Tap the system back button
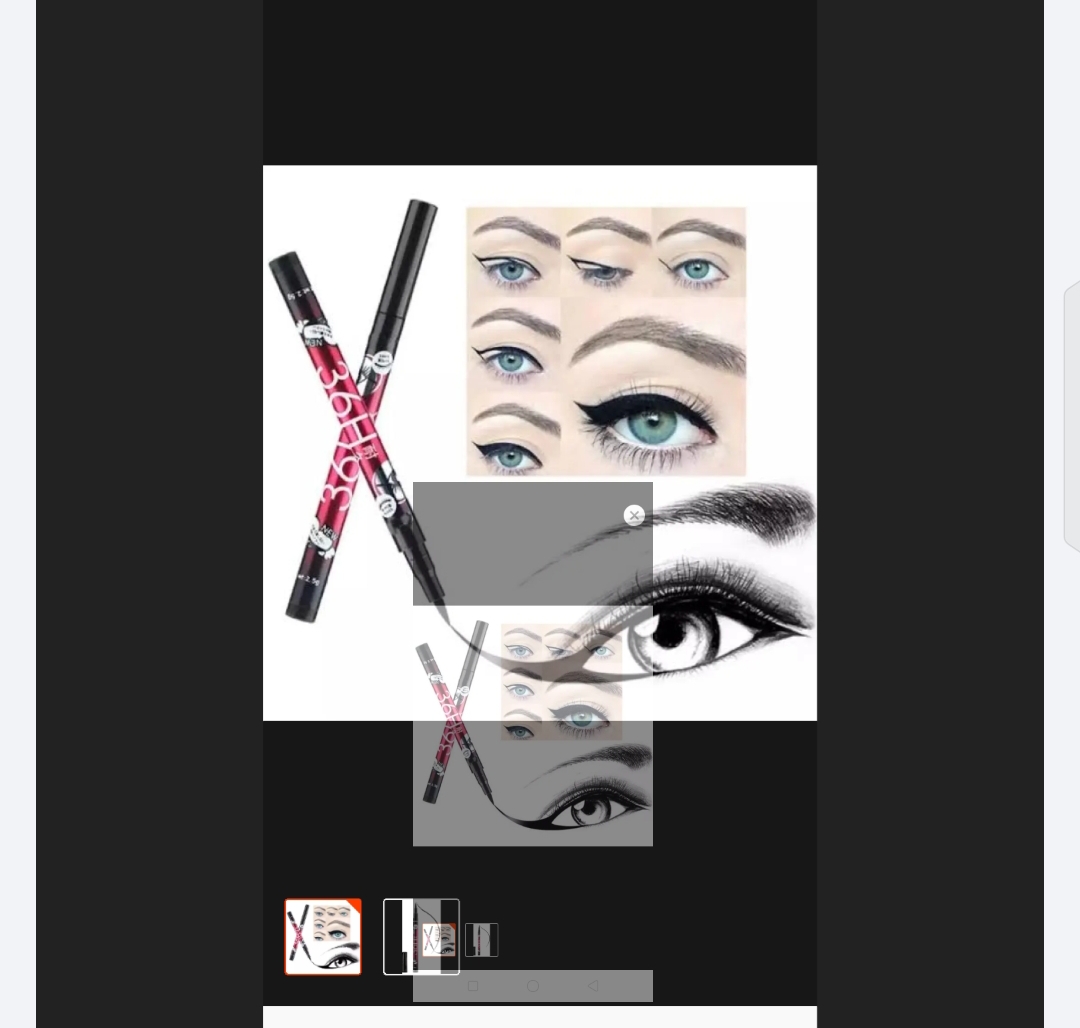 click(x=592, y=986)
